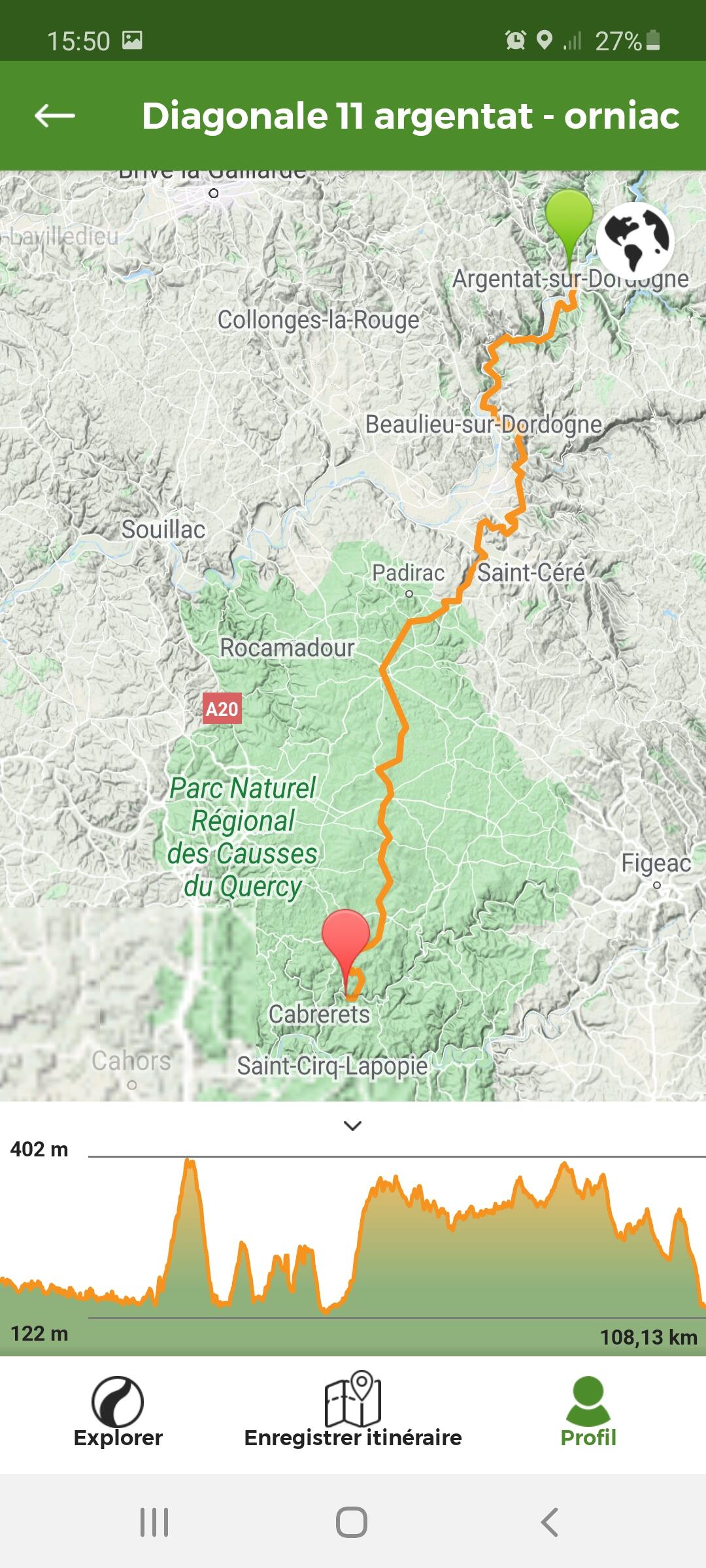706x1568 pixels.
Task: Collapse the elevation profile chevron
Action: [352, 1126]
